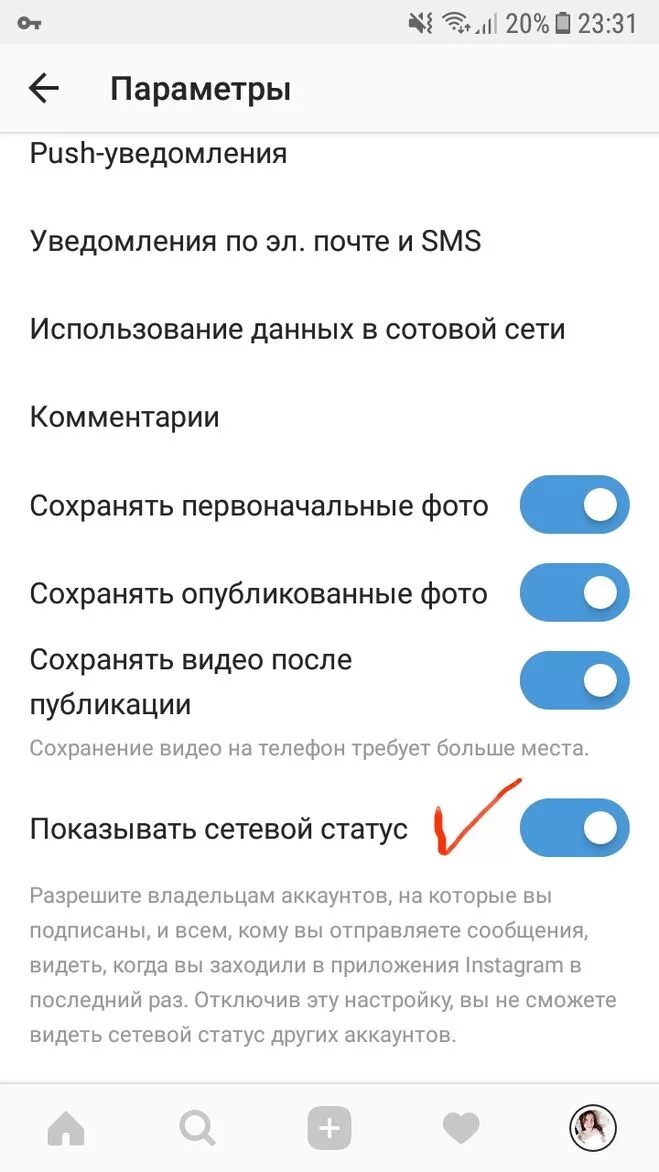The height and width of the screenshot is (1172, 659).
Task: Tap the plus button to add post
Action: tap(330, 1127)
